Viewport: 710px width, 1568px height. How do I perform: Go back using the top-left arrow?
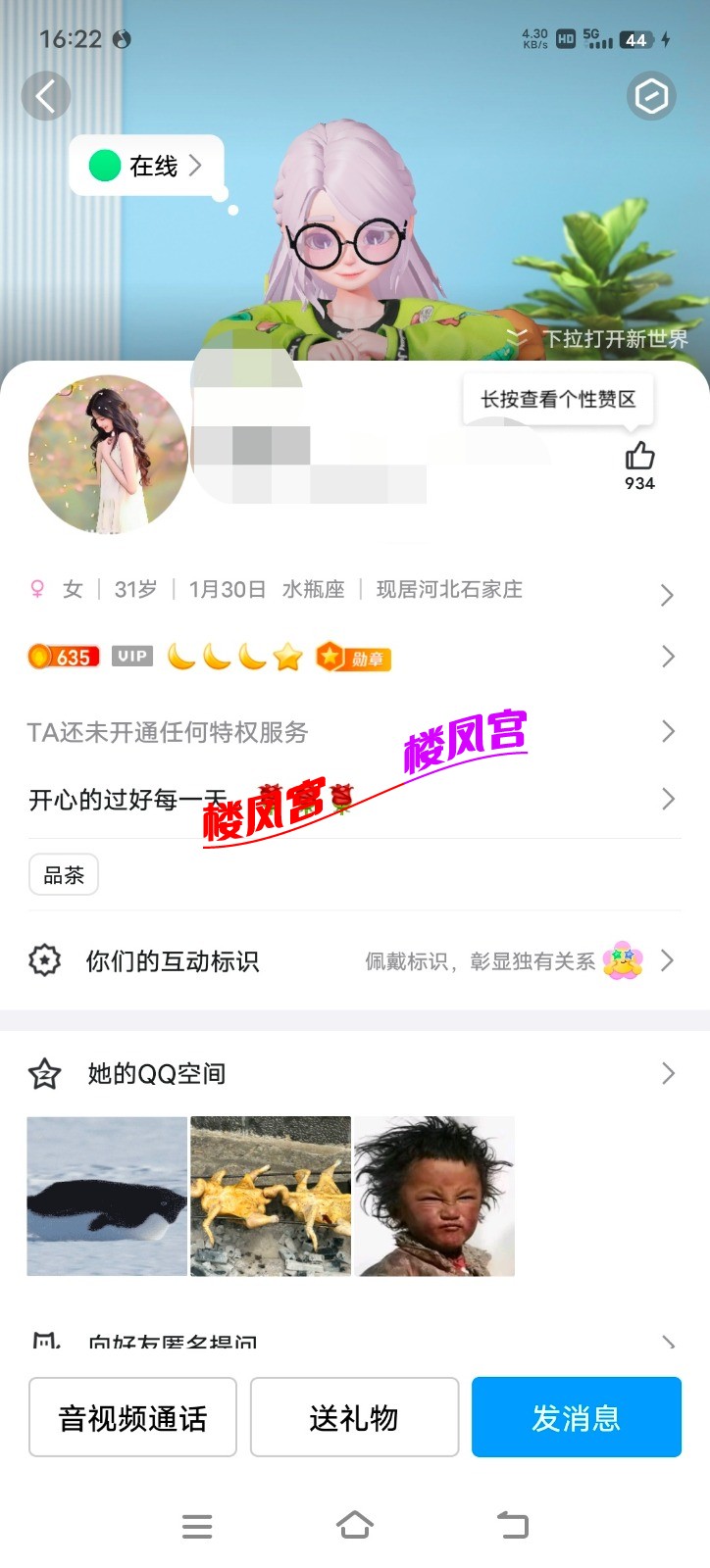pos(45,96)
